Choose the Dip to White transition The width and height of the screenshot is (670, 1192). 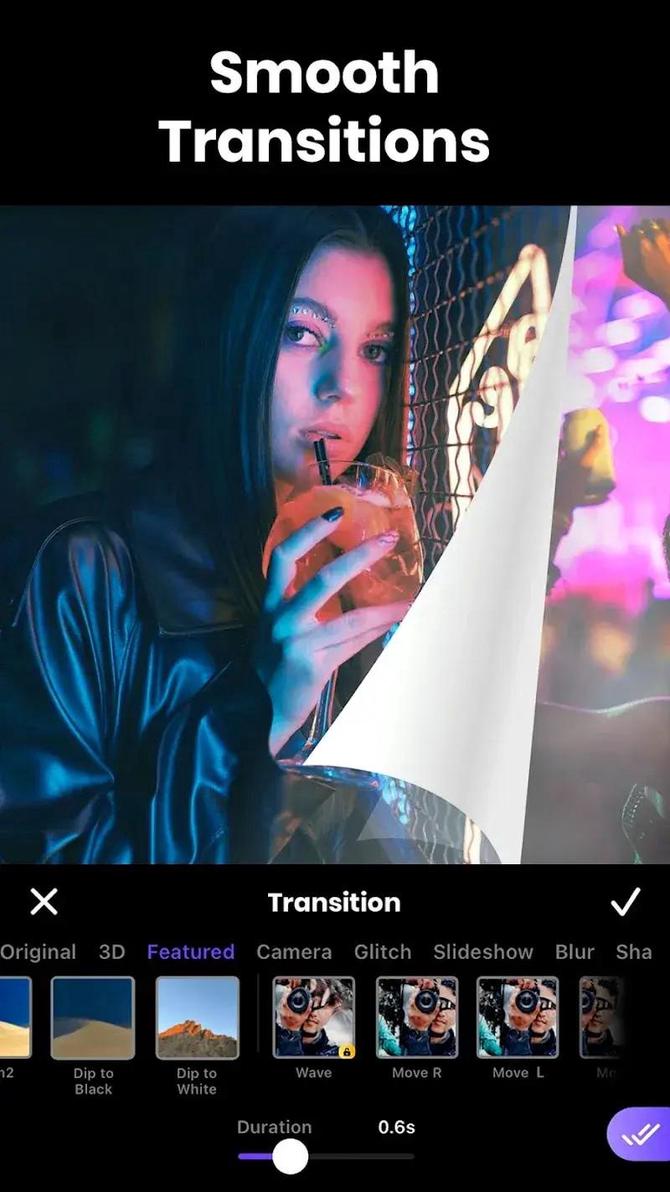tap(197, 1018)
